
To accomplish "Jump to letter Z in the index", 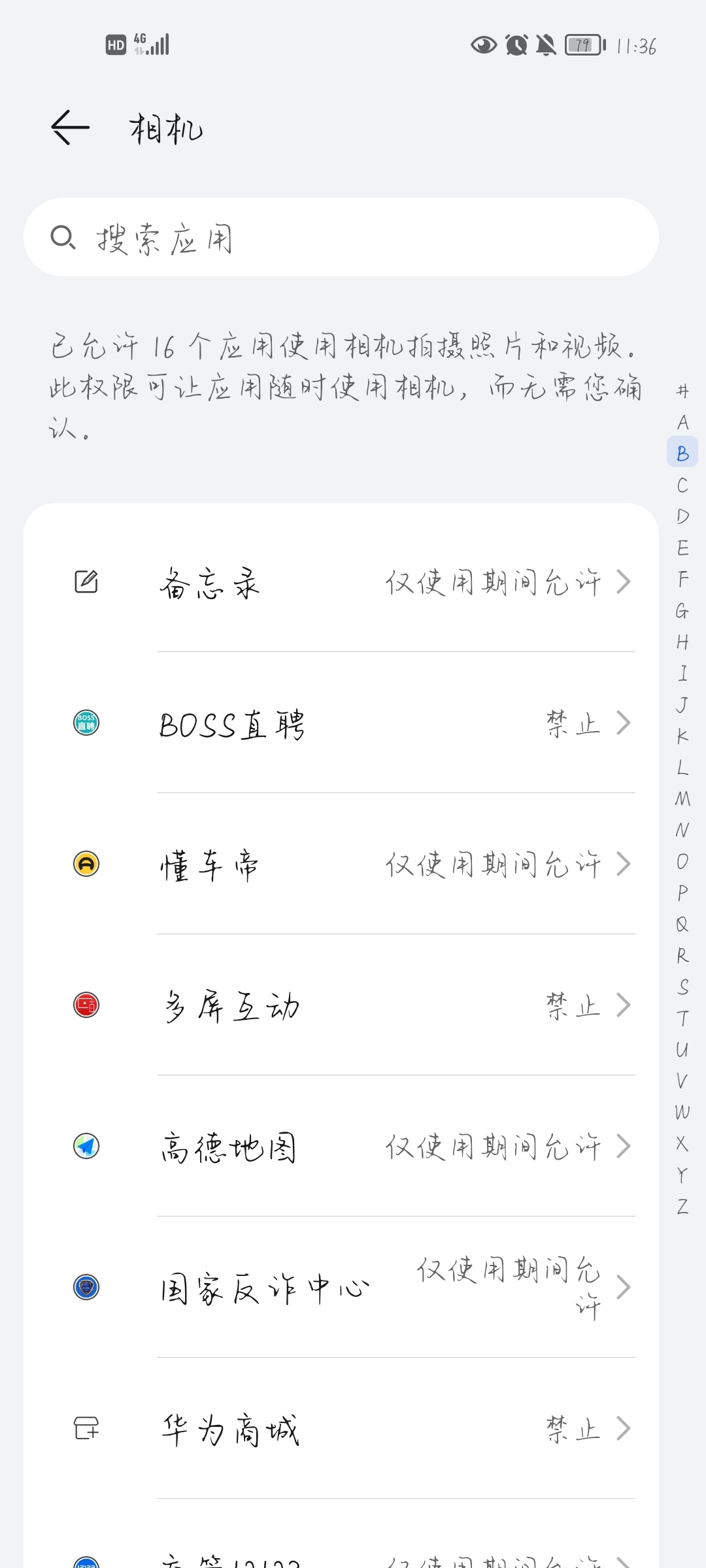I will (682, 1206).
